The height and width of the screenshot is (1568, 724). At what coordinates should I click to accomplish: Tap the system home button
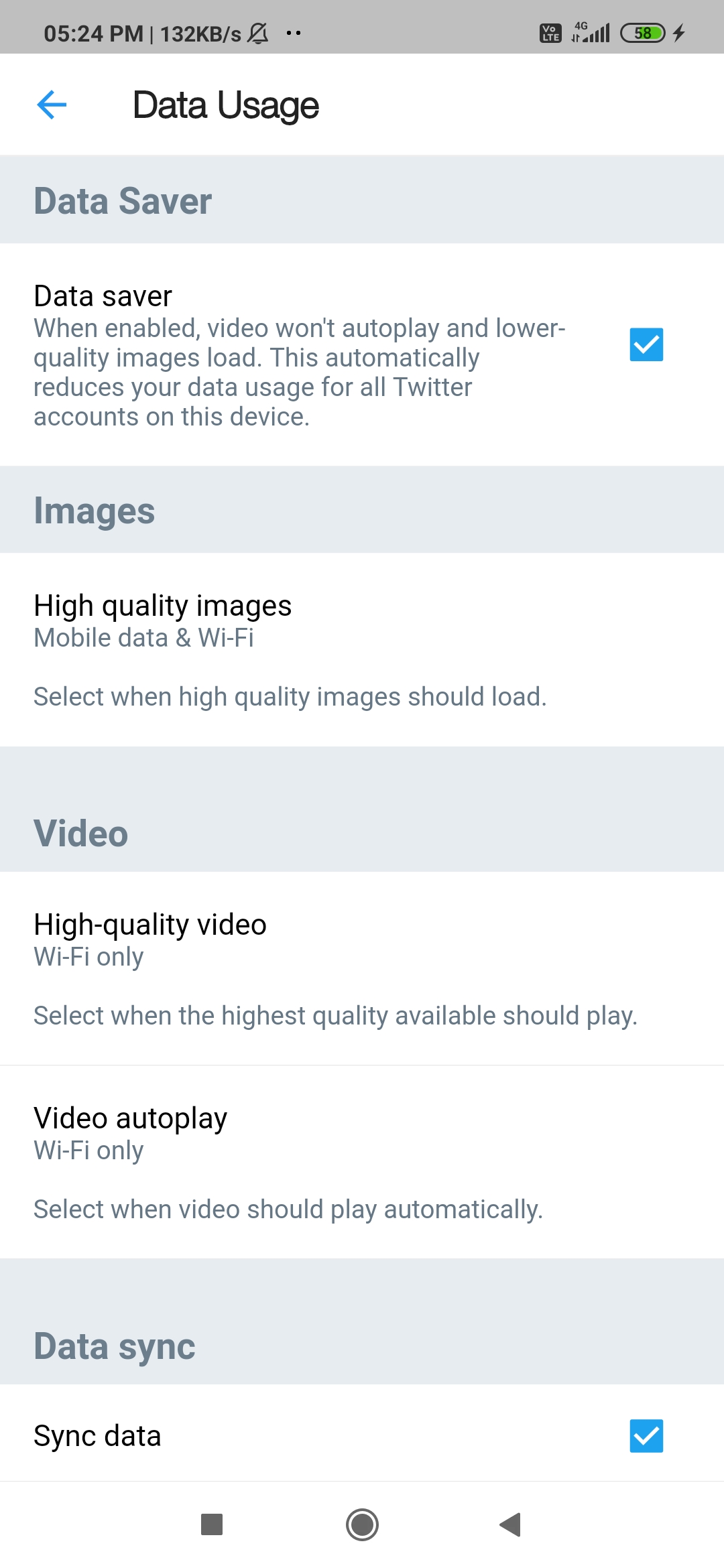pyautogui.click(x=362, y=1525)
